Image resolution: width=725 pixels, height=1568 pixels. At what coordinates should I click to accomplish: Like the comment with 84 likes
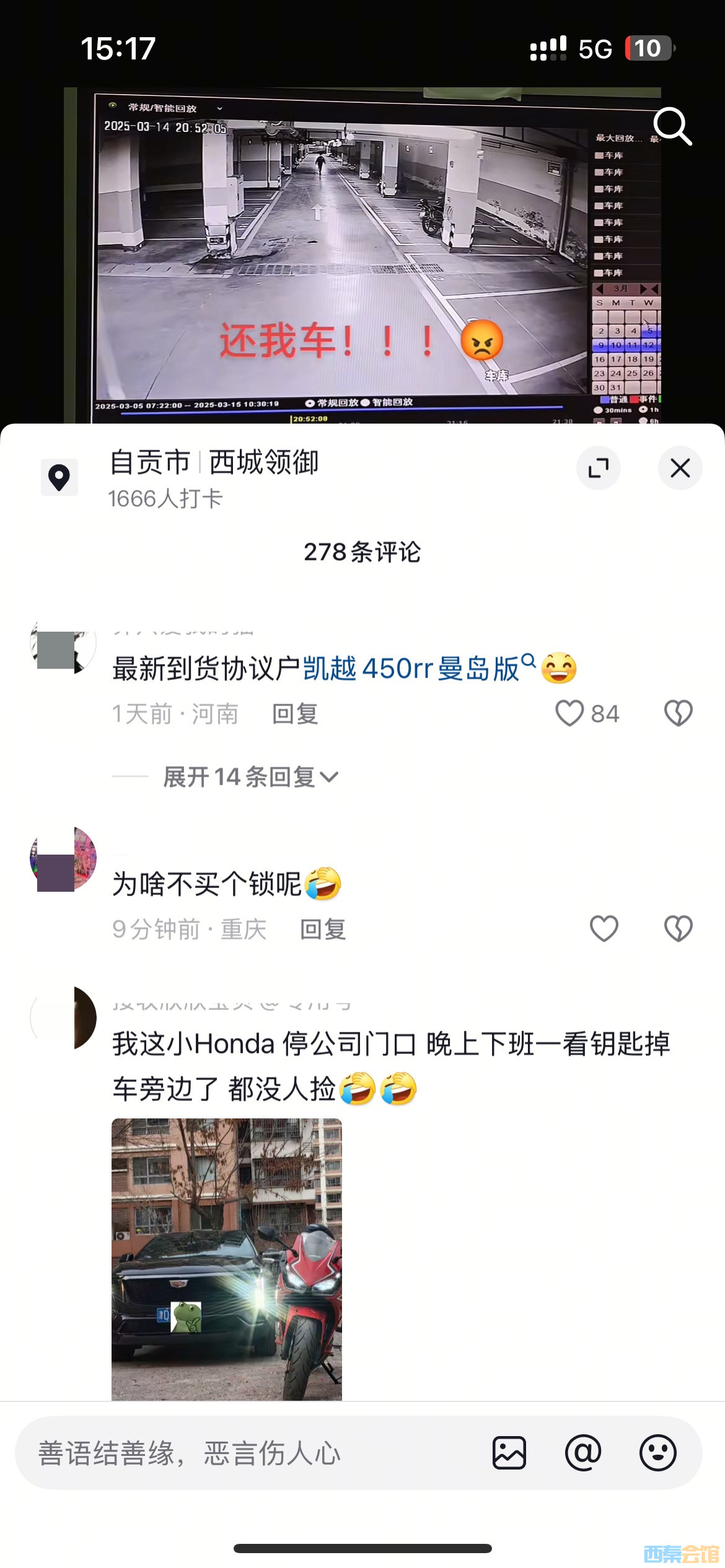[x=569, y=713]
